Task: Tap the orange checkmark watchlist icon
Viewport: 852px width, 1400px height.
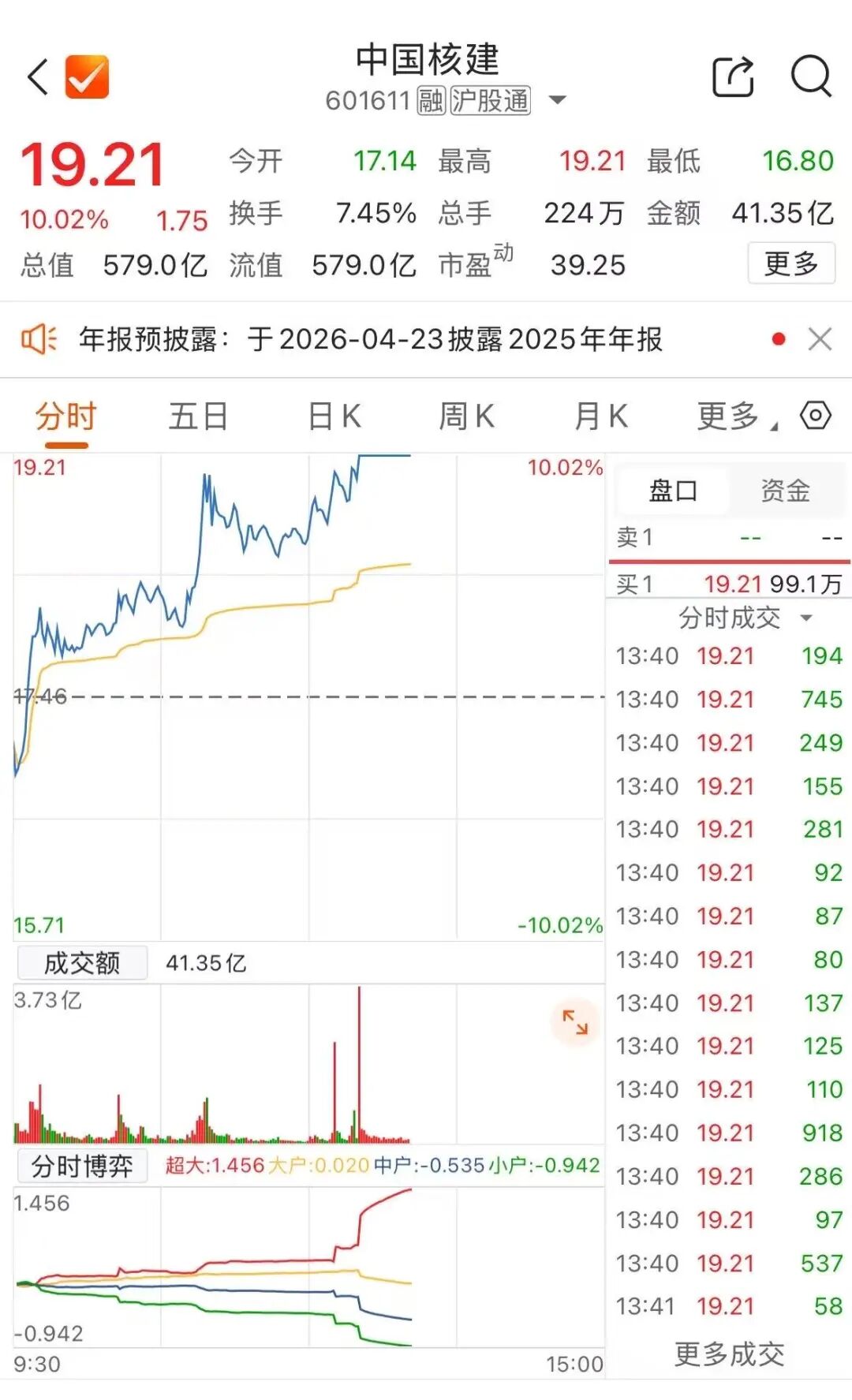Action: [87, 77]
